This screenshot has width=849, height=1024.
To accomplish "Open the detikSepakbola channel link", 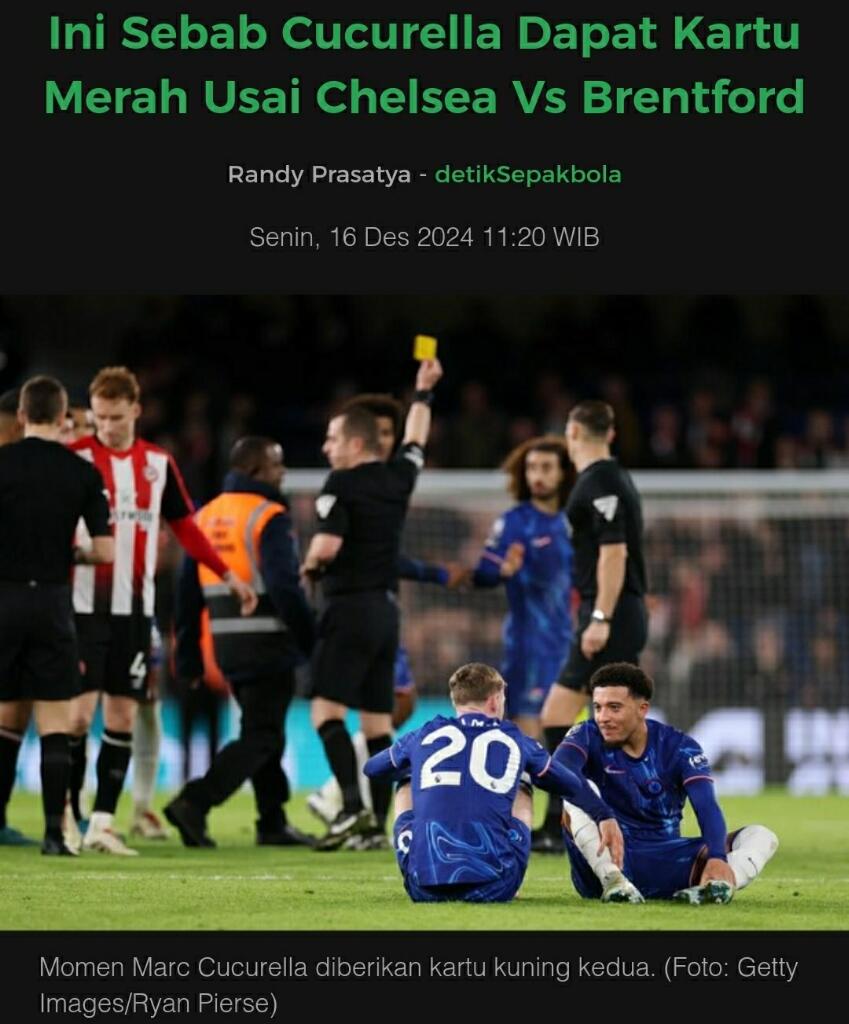I will point(527,174).
